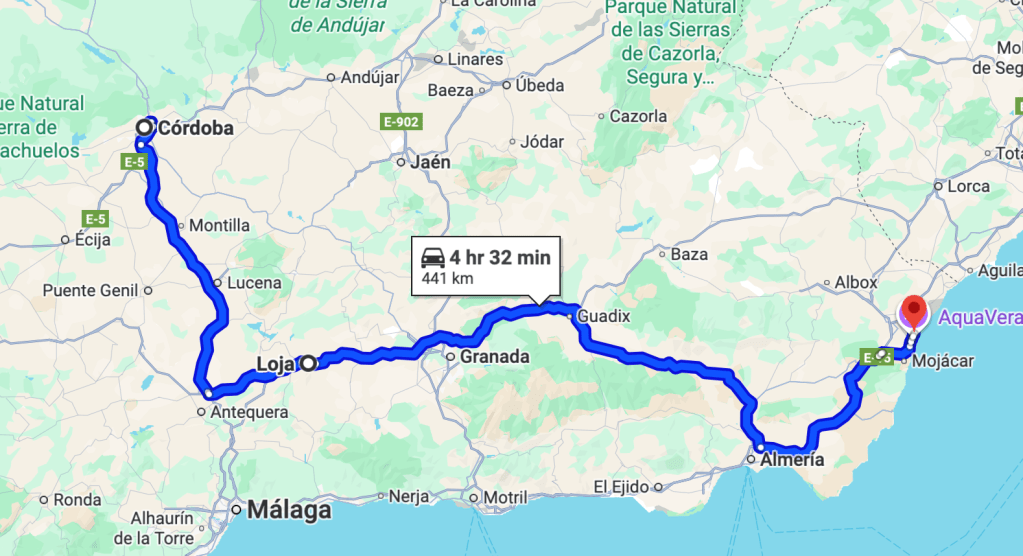Select the 4 hr 32 min route callout
The height and width of the screenshot is (556, 1023).
(487, 266)
